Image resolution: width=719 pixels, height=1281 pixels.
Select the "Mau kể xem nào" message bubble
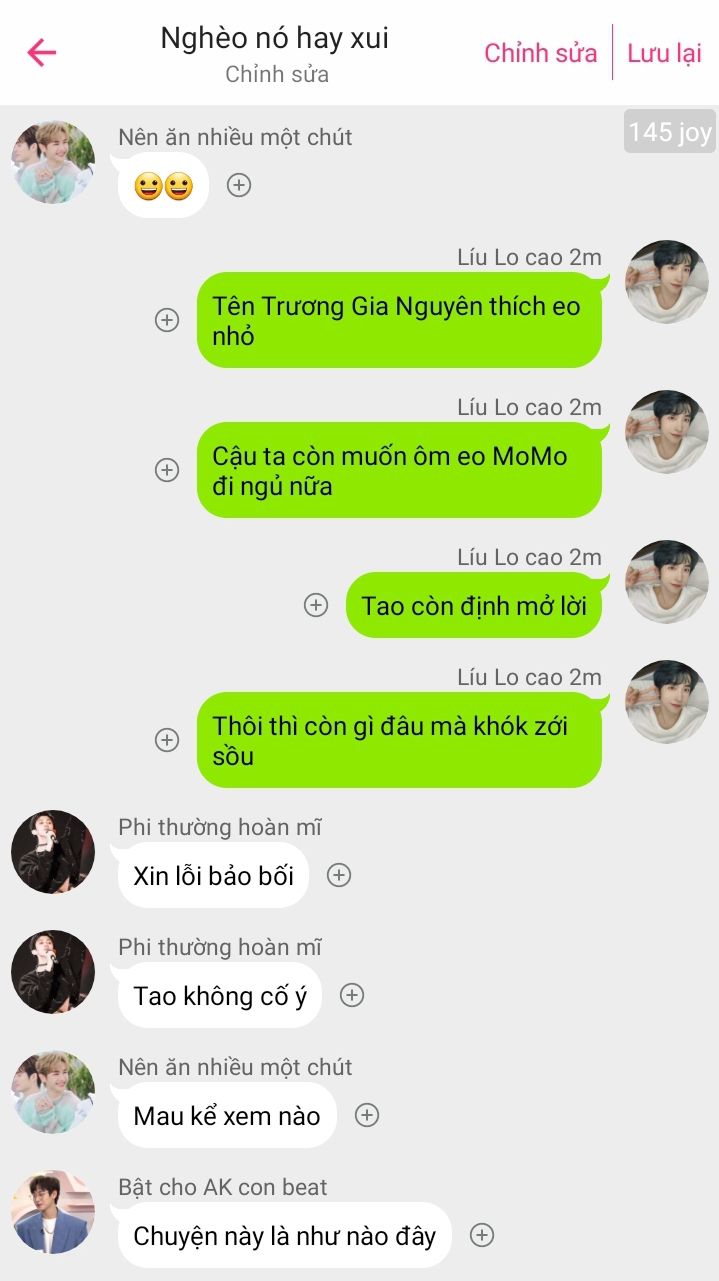(227, 1115)
